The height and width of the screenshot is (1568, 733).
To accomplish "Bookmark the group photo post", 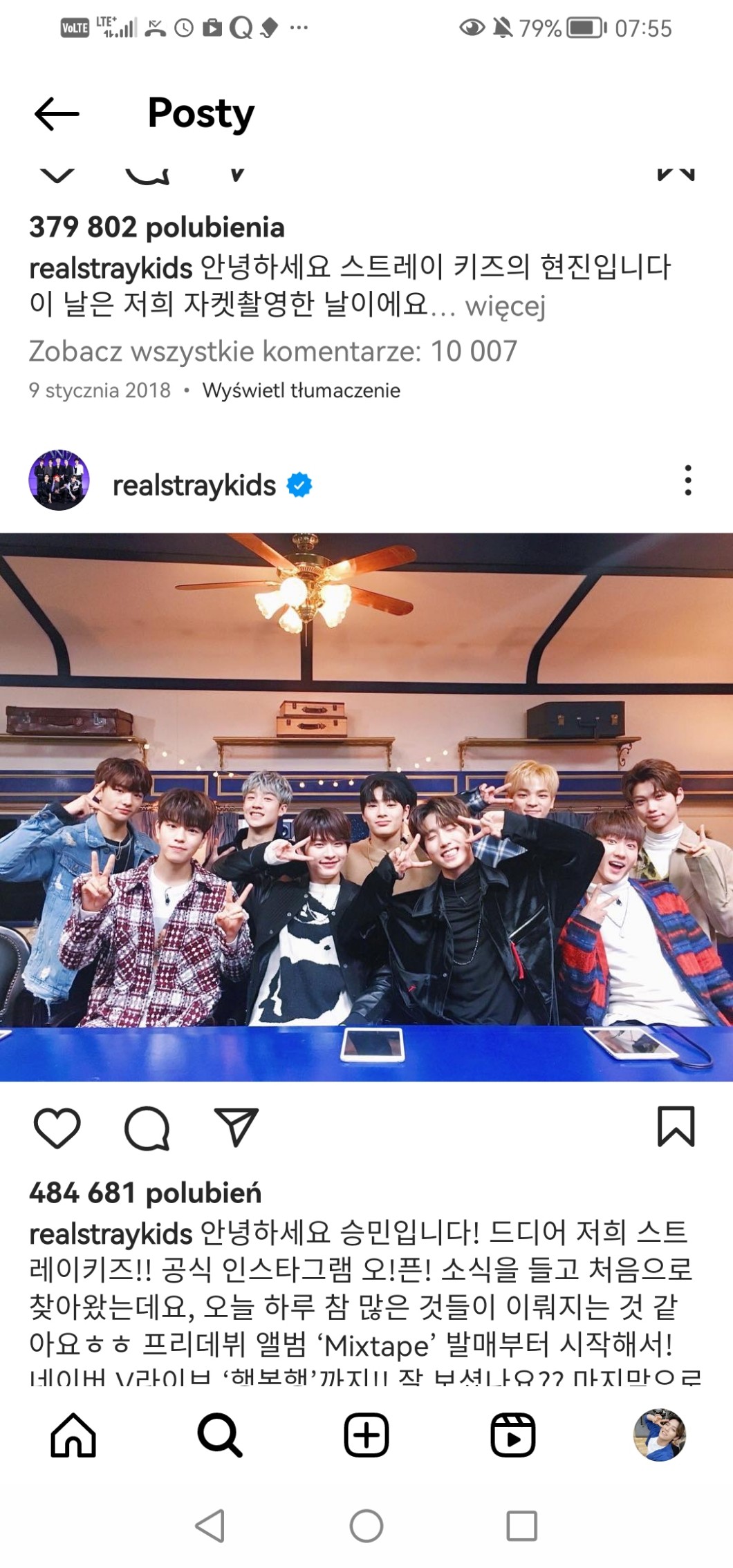I will click(676, 1127).
